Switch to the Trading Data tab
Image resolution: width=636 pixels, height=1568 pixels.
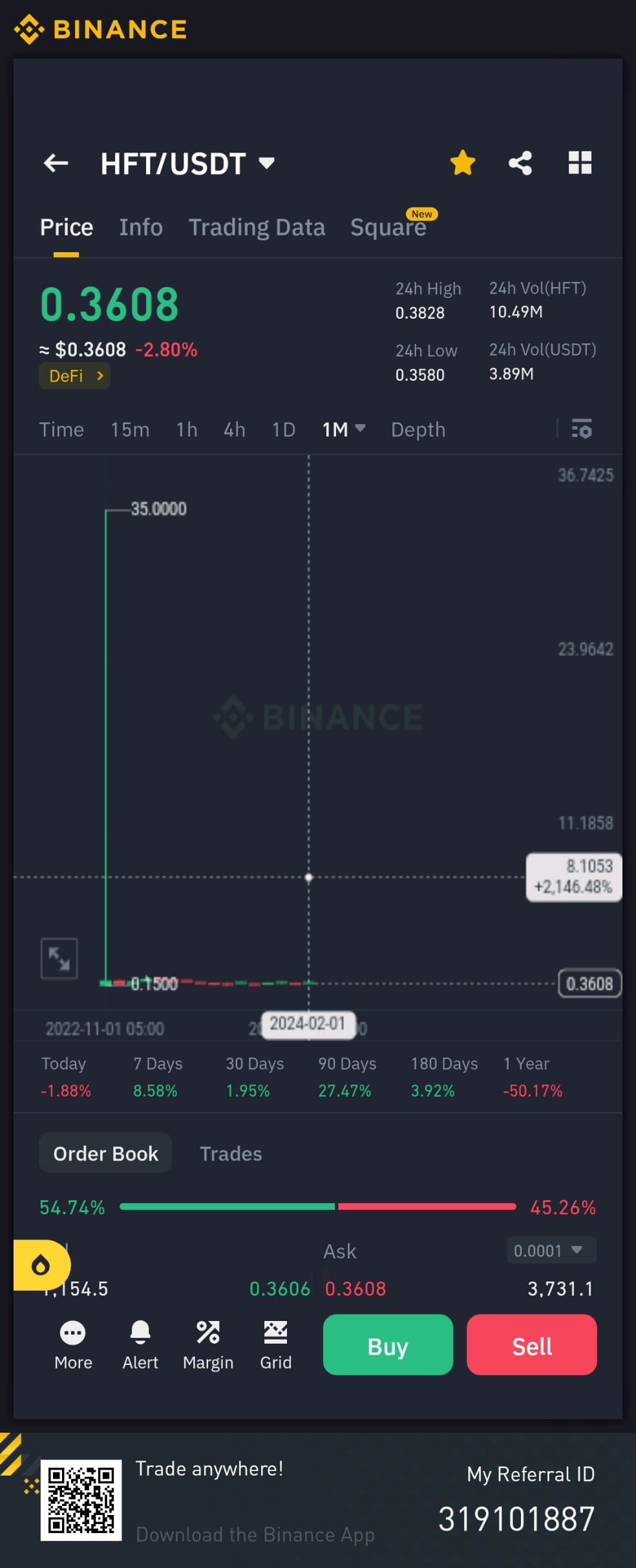257,227
